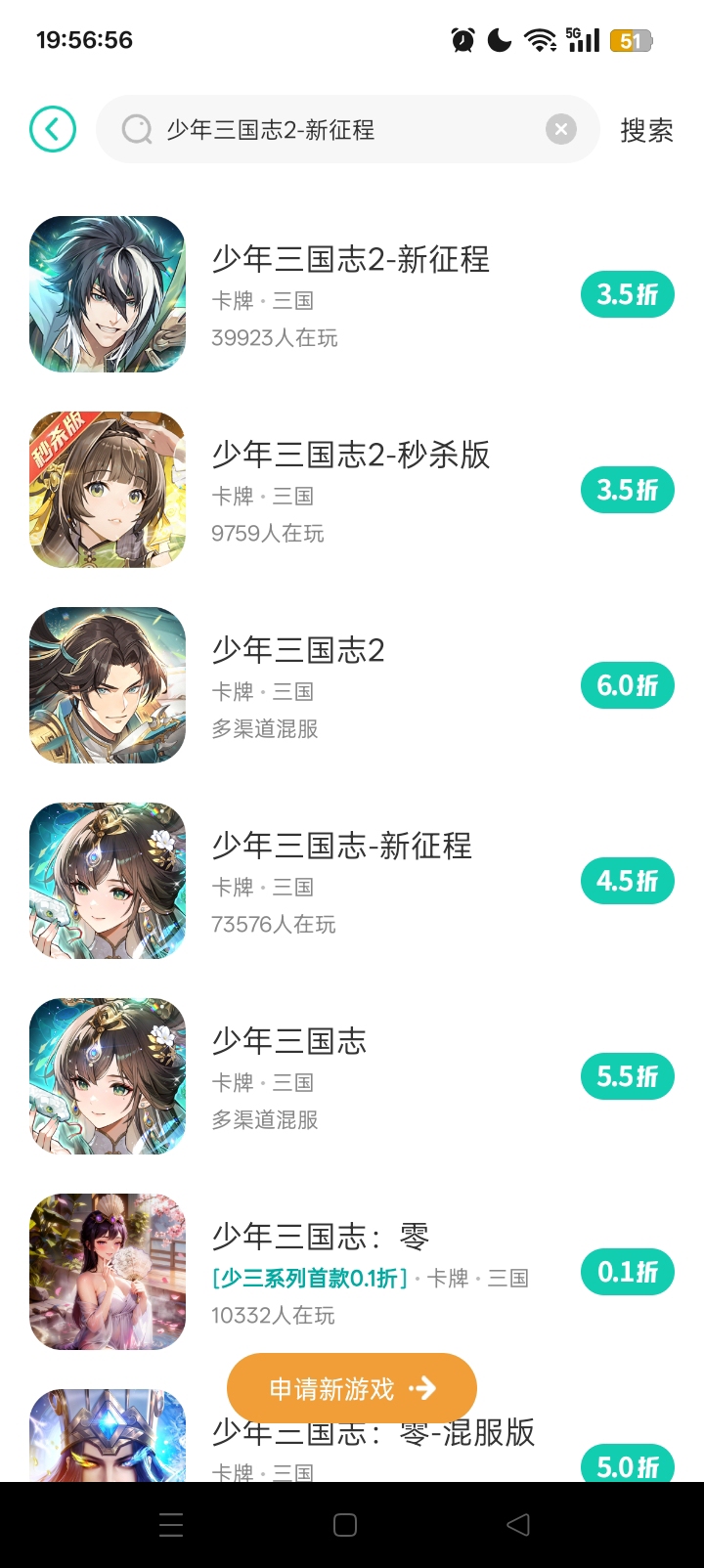Open 少年三国志2-新征程 game icon

tap(108, 293)
